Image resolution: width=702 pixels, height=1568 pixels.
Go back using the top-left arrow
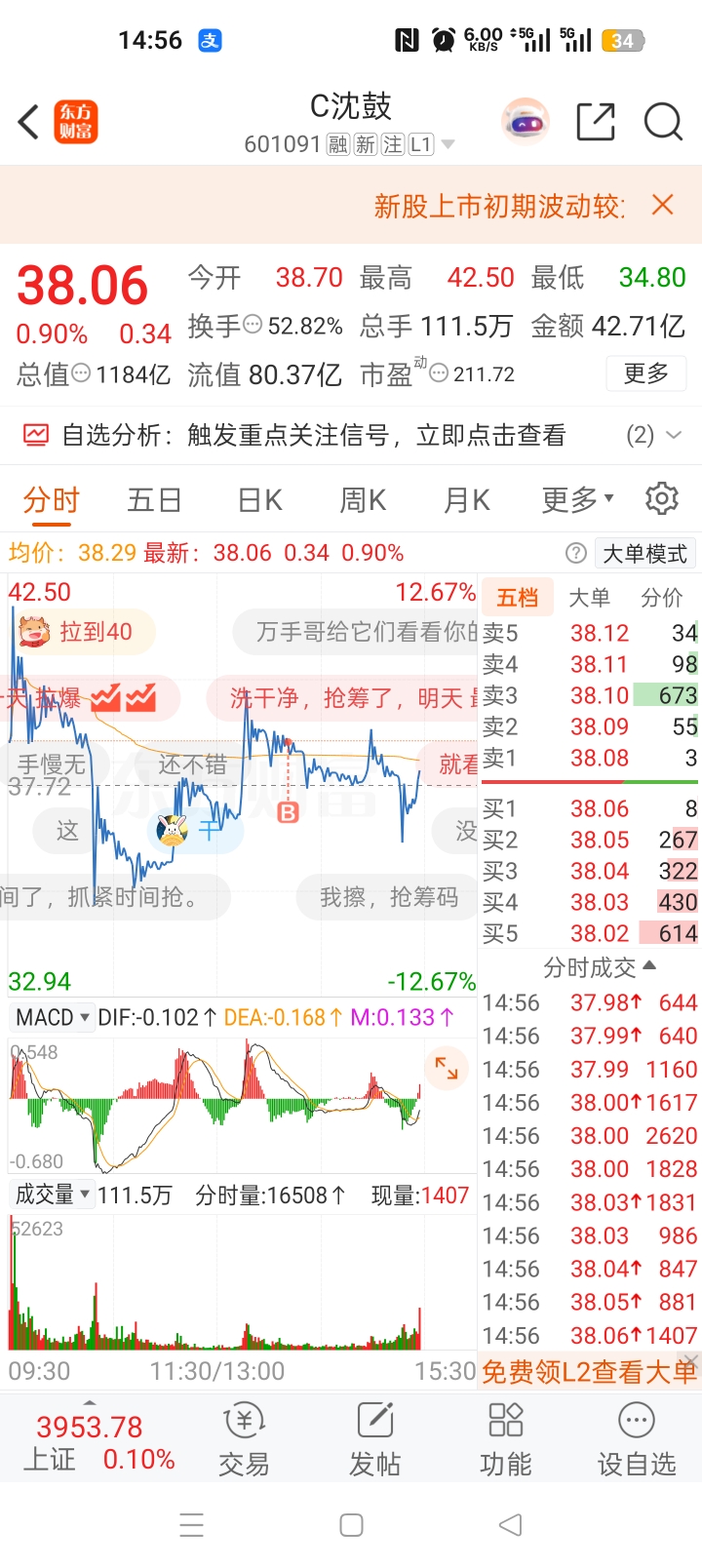(28, 122)
